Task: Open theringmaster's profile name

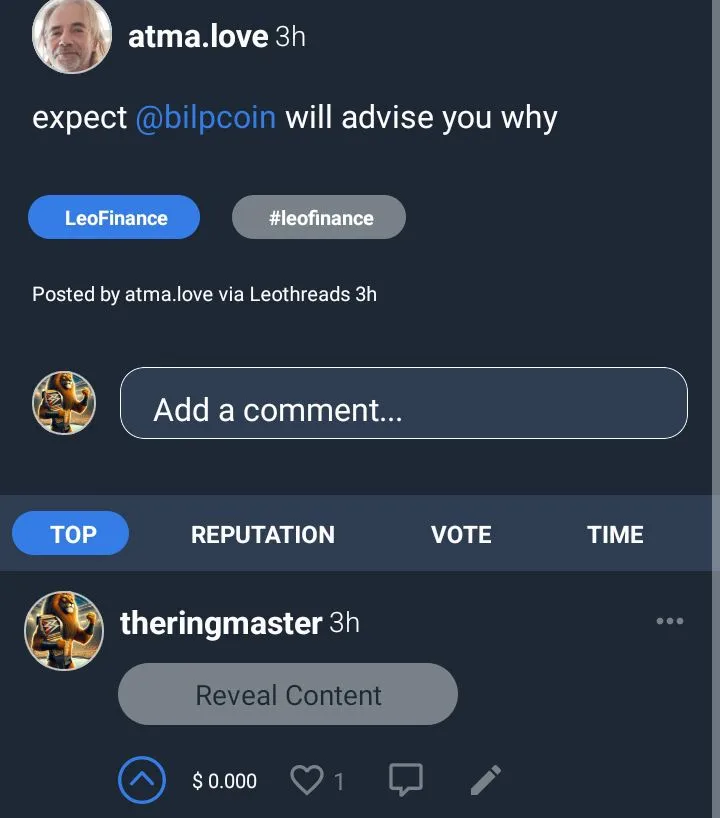Action: coord(220,623)
